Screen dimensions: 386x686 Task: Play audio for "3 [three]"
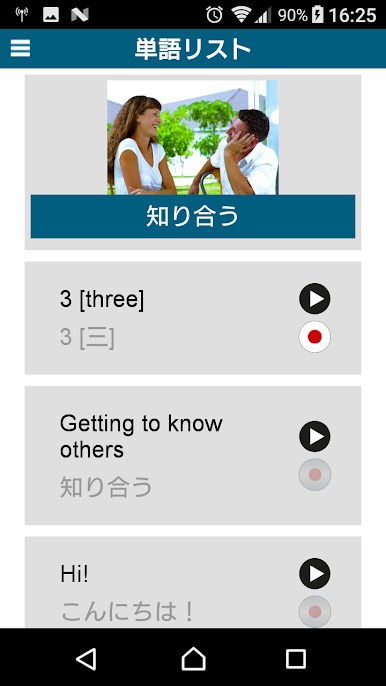click(x=315, y=298)
